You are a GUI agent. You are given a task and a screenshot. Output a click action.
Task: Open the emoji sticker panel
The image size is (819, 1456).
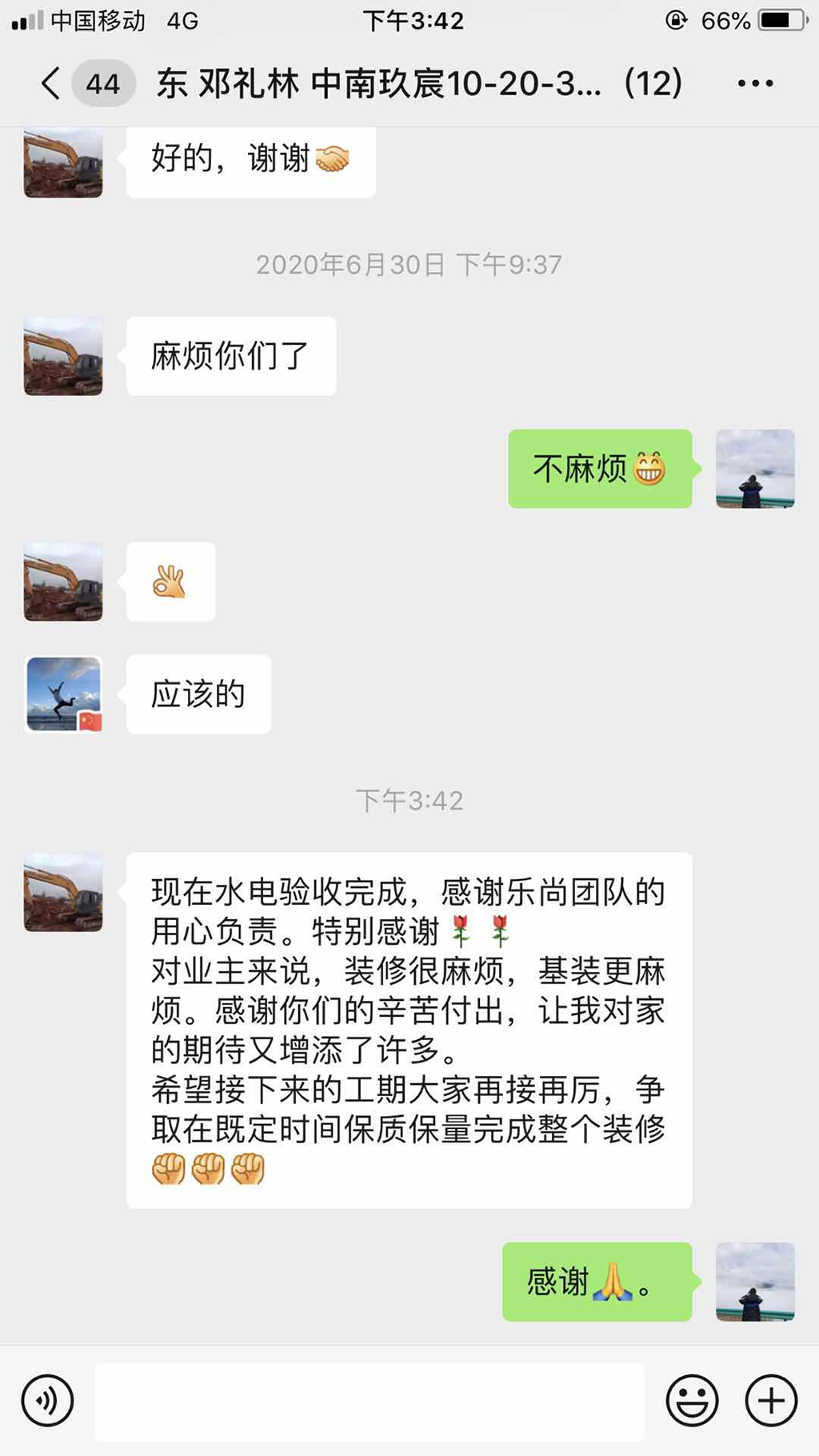click(692, 1401)
